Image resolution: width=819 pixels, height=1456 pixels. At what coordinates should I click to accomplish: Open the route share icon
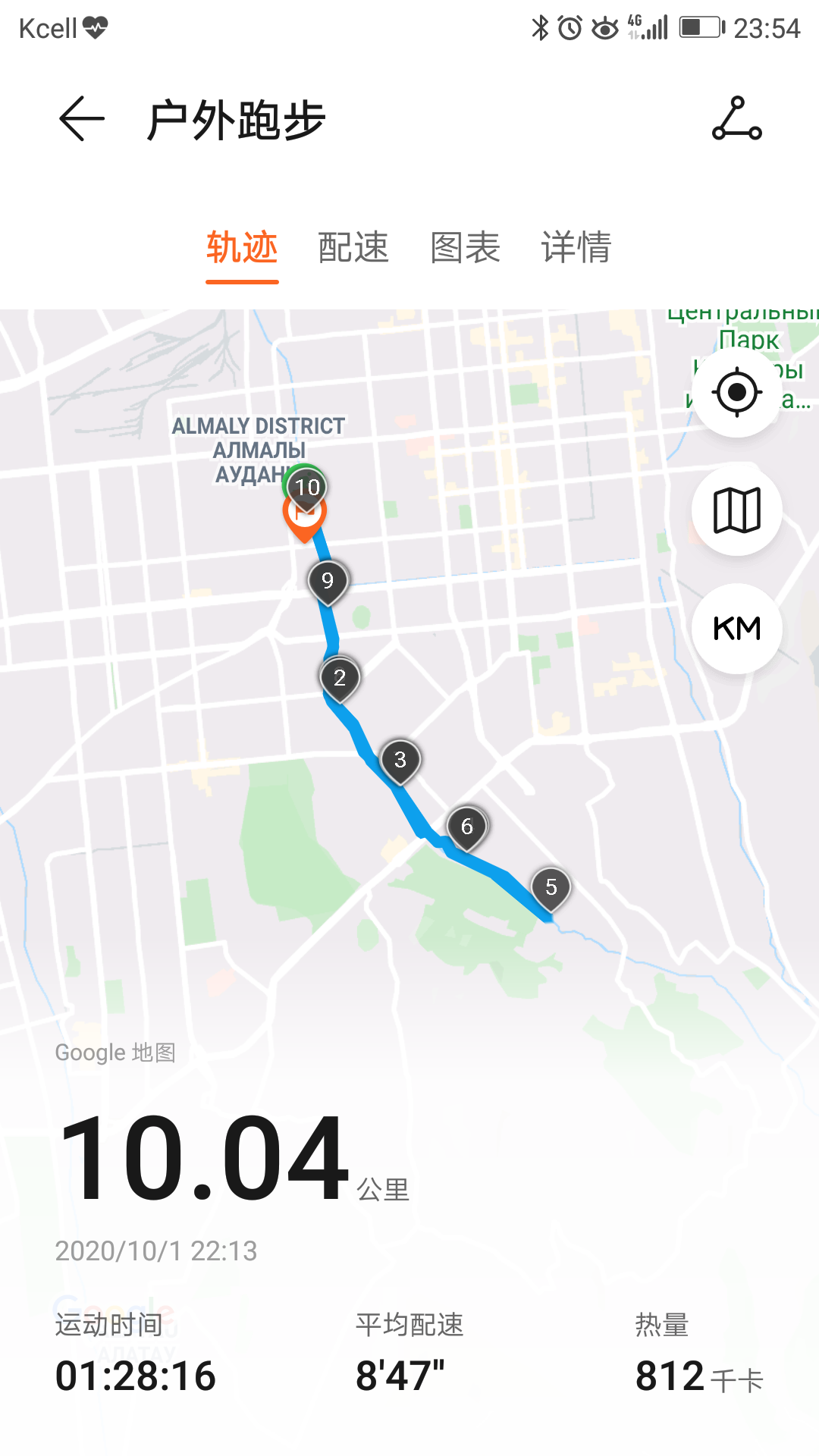[736, 119]
